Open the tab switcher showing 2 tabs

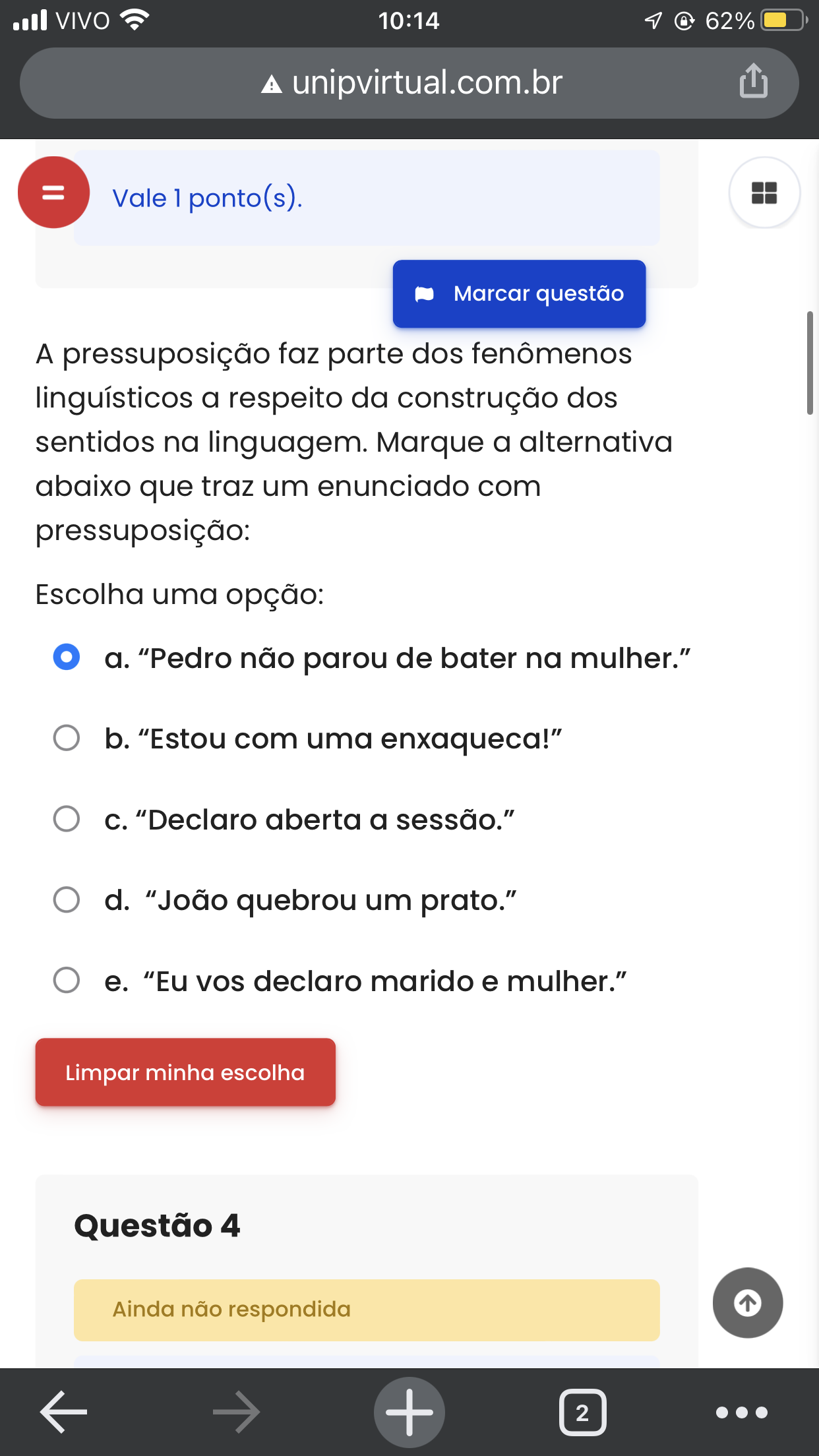click(x=582, y=1412)
